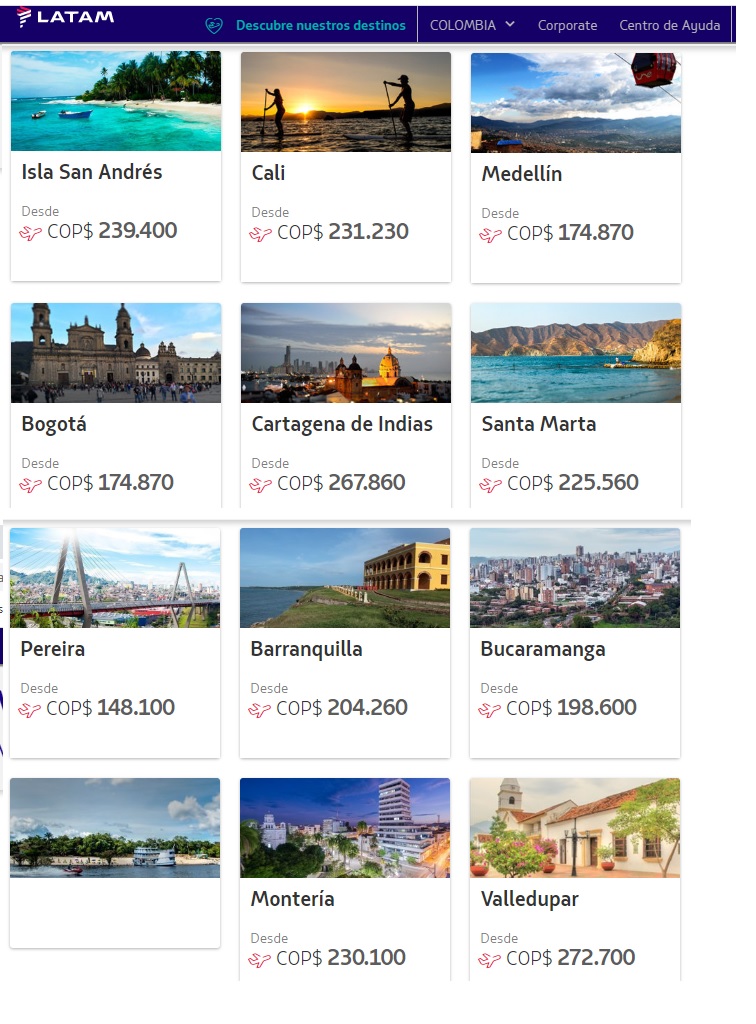Open Centro de Ayuda
Image resolution: width=756 pixels, height=1024 pixels.
point(669,25)
